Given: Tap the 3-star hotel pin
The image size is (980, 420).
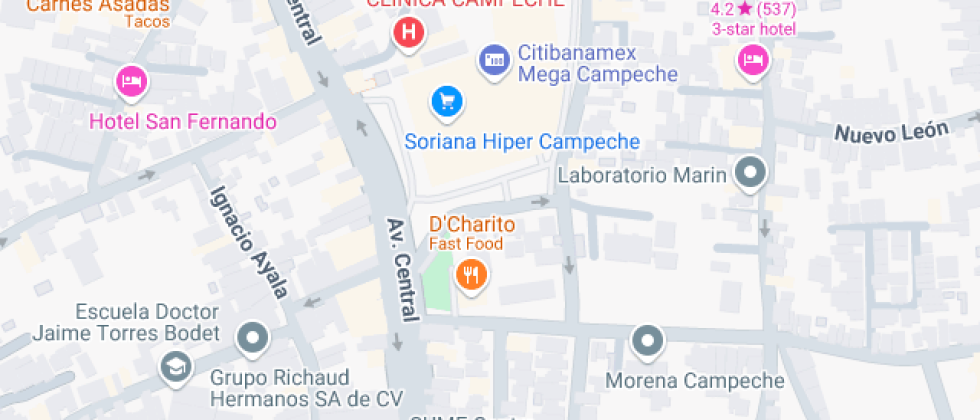Looking at the screenshot, I should (x=752, y=63).
